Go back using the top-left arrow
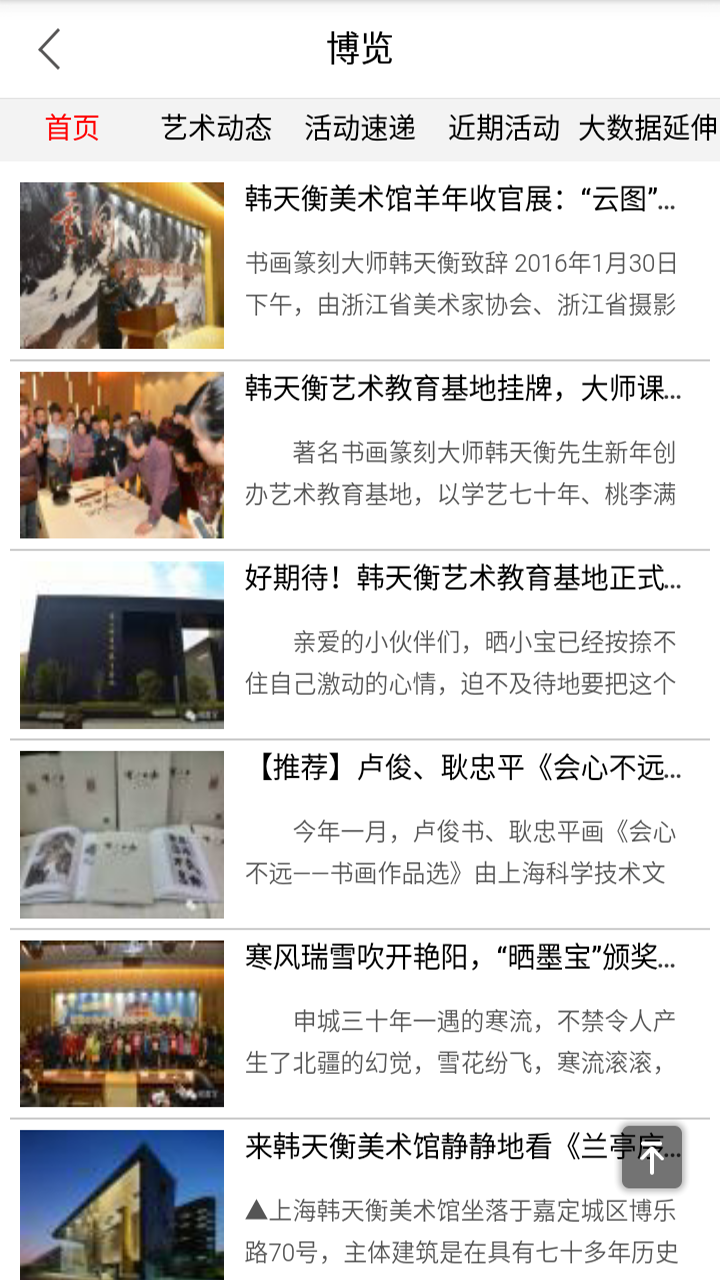 click(x=50, y=49)
